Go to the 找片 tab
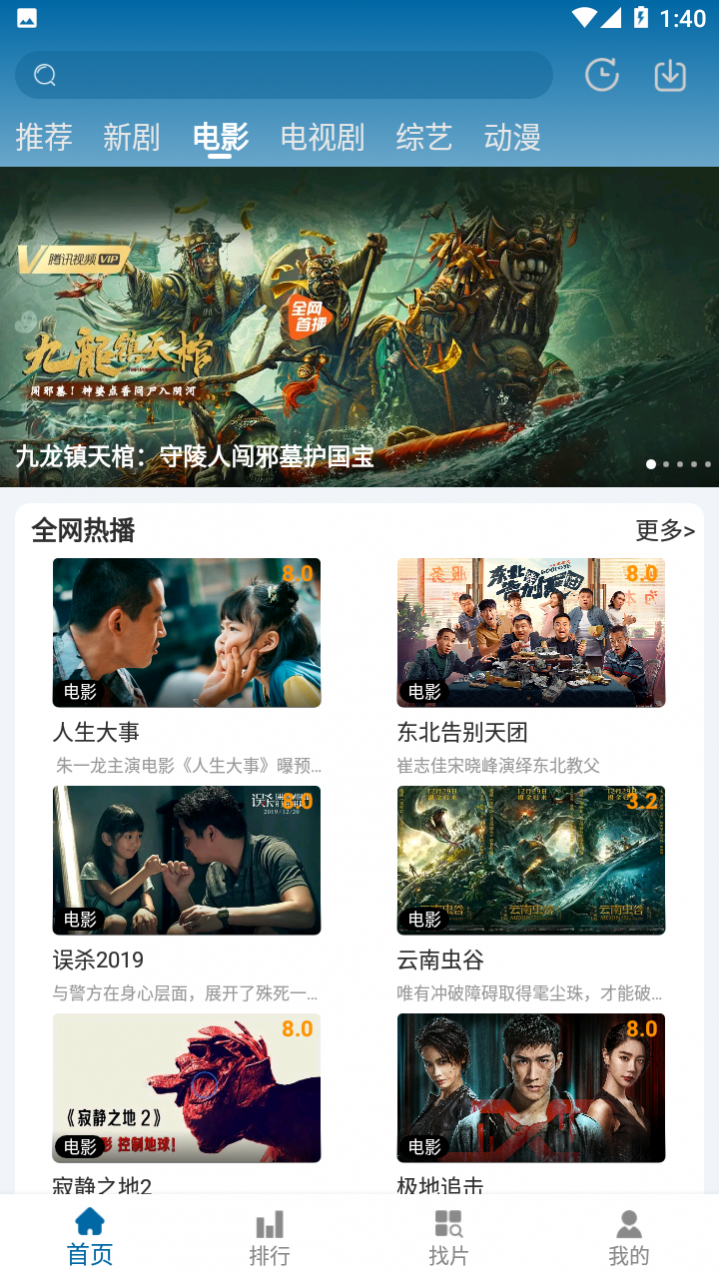The height and width of the screenshot is (1278, 719). point(448,1237)
